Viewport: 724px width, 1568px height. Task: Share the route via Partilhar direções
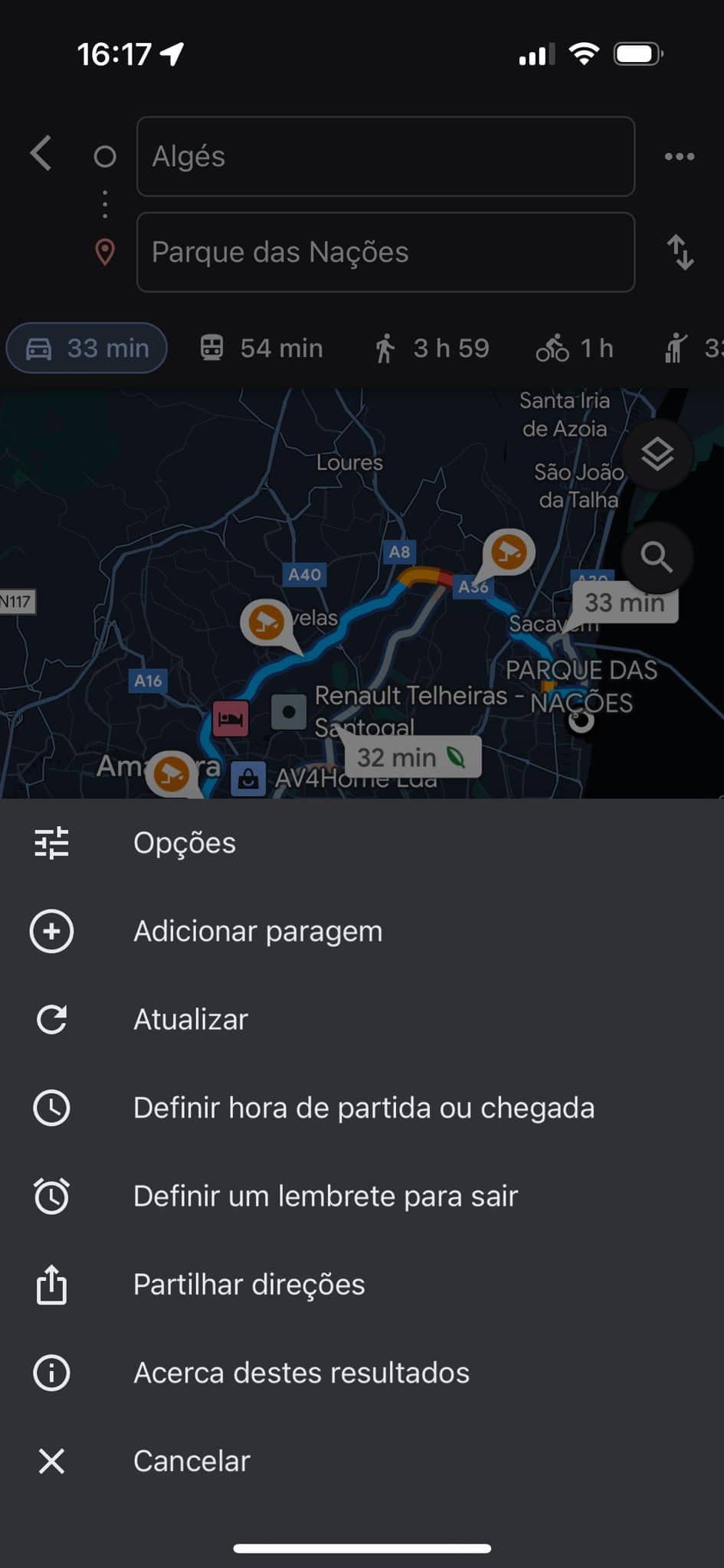click(x=248, y=1285)
